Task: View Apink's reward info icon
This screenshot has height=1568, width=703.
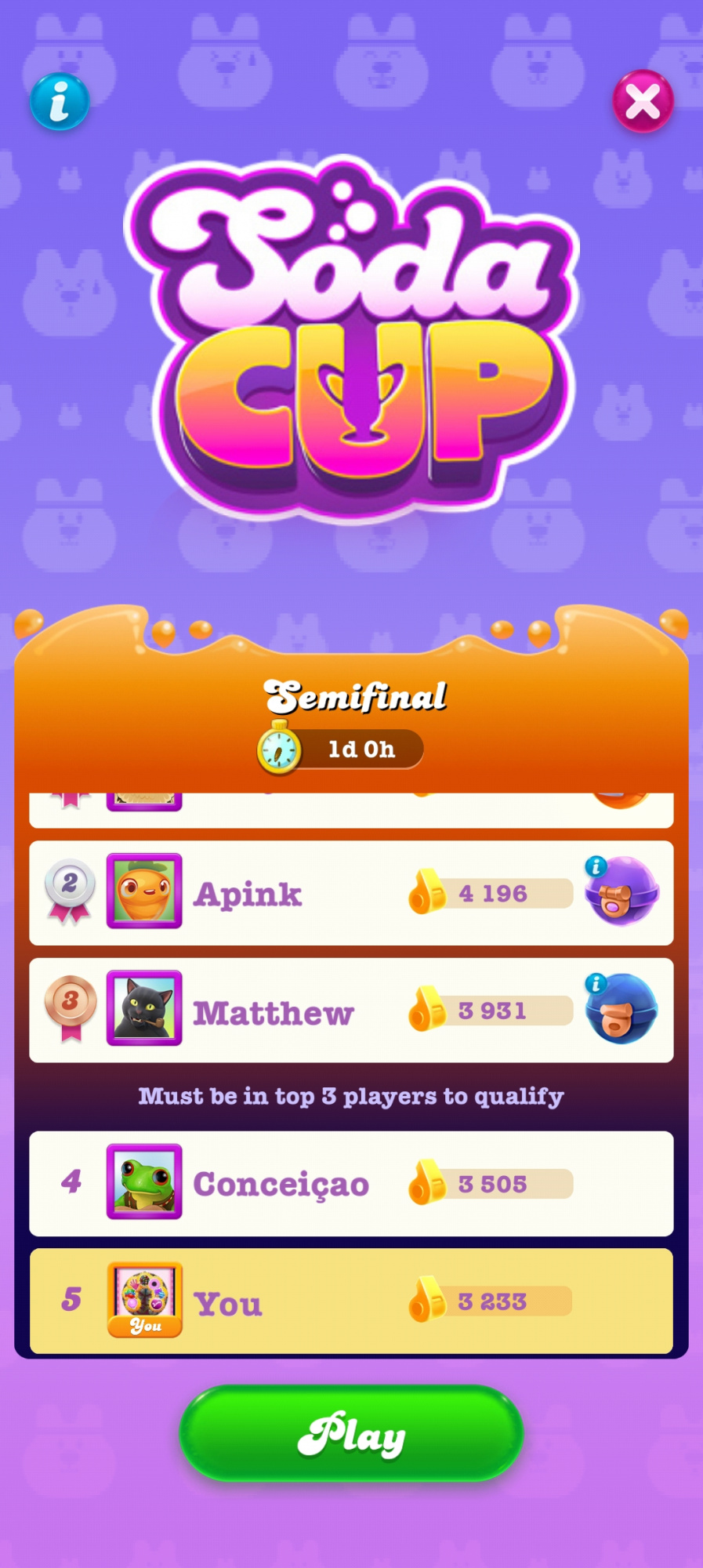Action: click(596, 866)
